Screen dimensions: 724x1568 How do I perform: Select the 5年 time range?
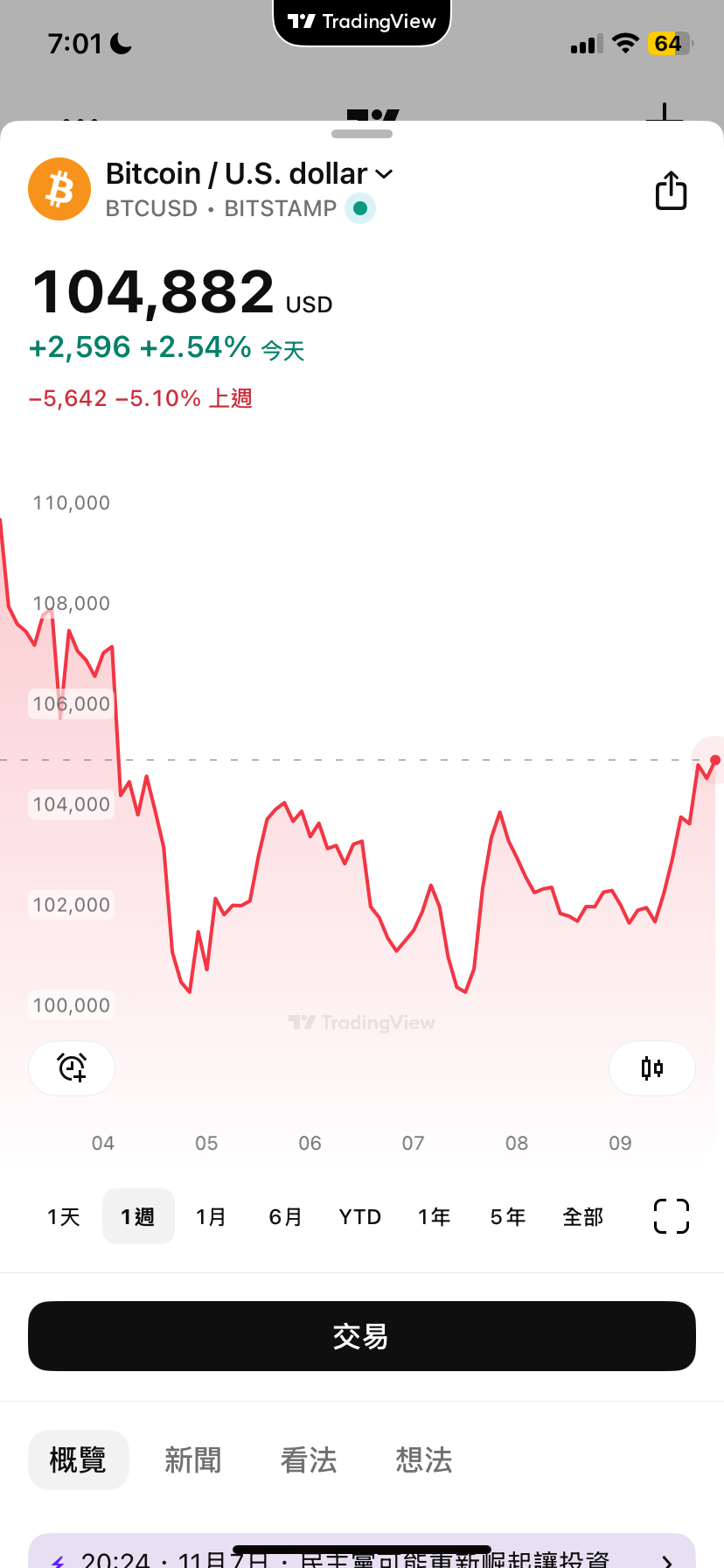508,1217
